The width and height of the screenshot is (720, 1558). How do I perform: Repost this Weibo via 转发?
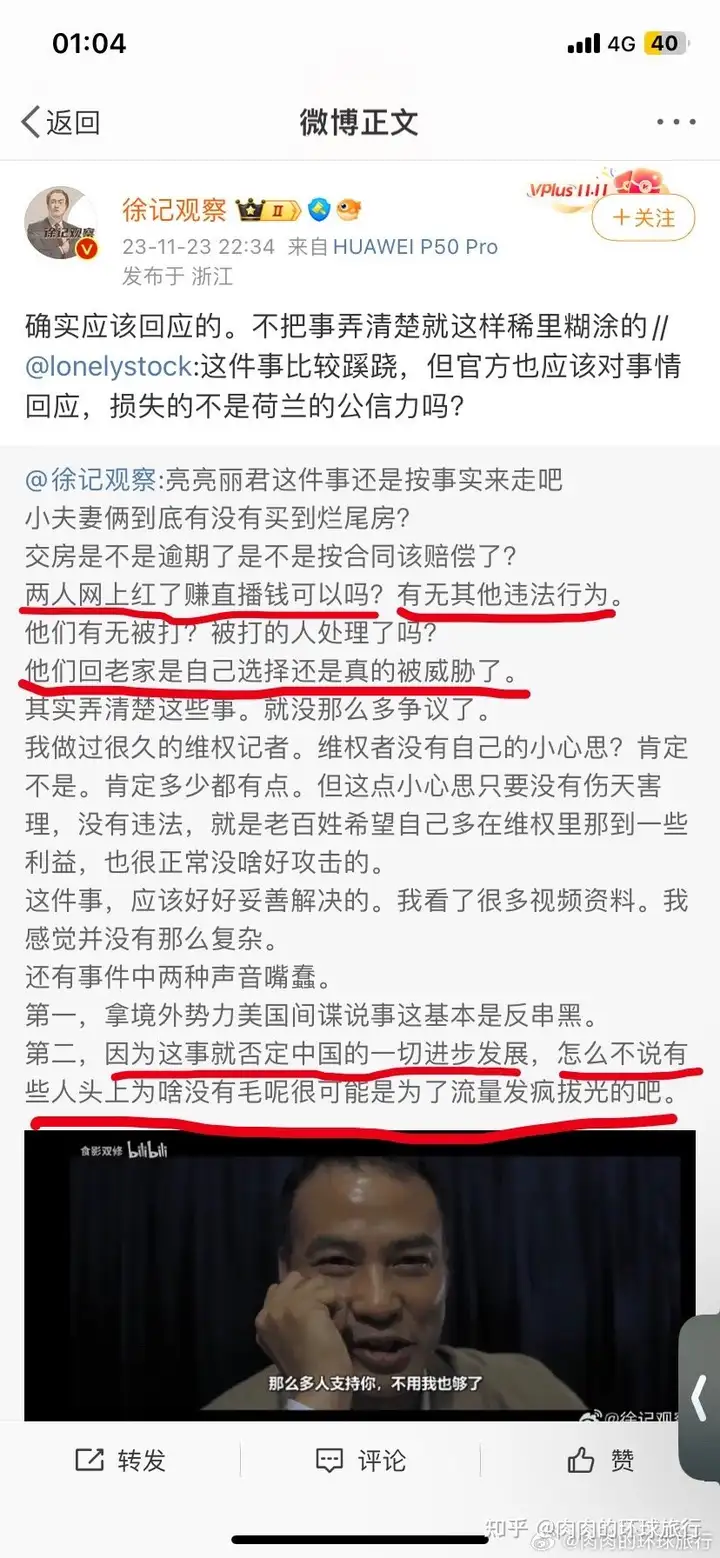pyautogui.click(x=120, y=1461)
